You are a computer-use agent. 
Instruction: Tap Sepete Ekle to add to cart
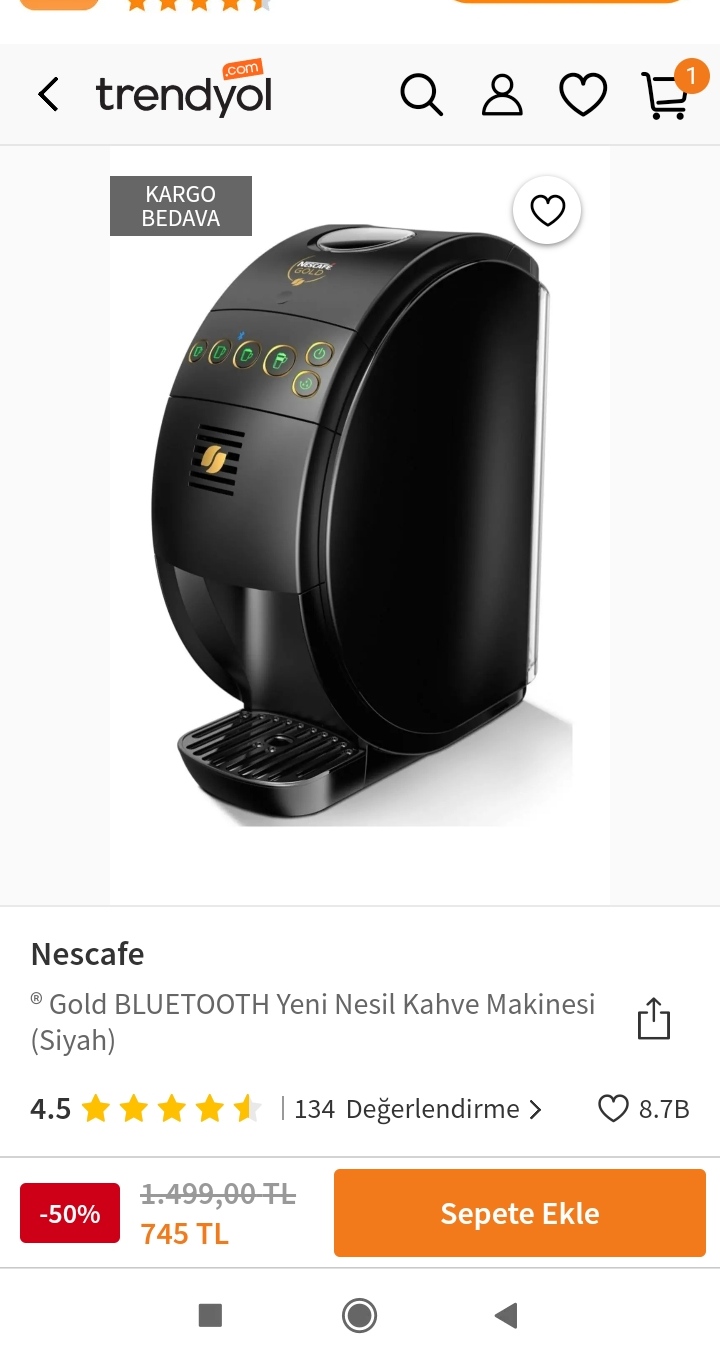coord(520,1213)
